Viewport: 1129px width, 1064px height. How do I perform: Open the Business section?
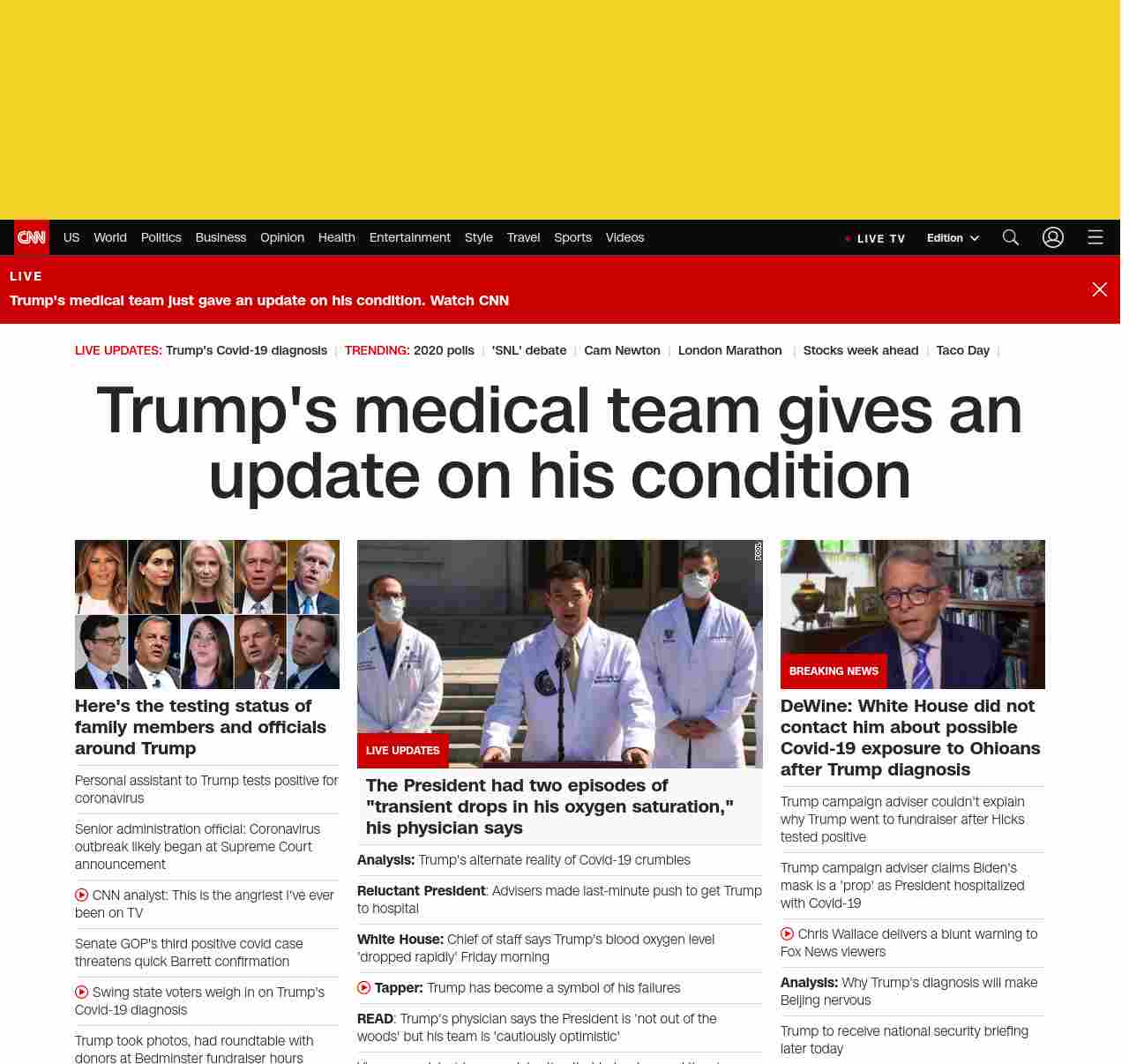tap(221, 237)
